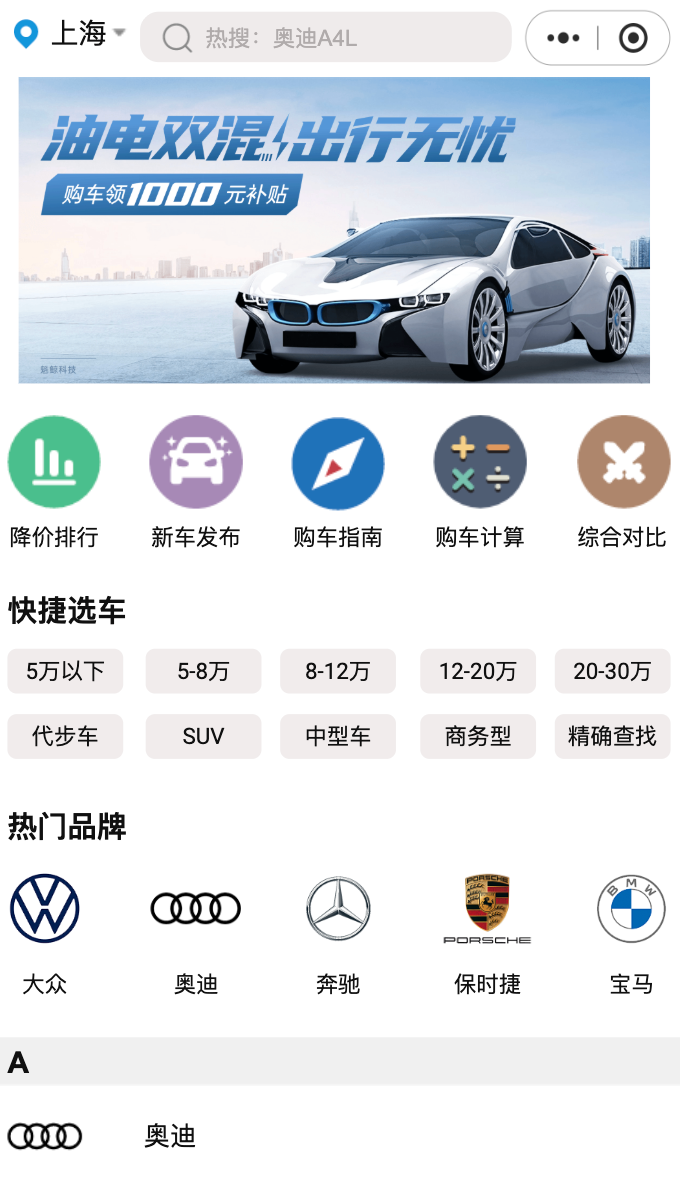The height and width of the screenshot is (1180, 680).
Task: Select the SUV category chip
Action: [203, 737]
